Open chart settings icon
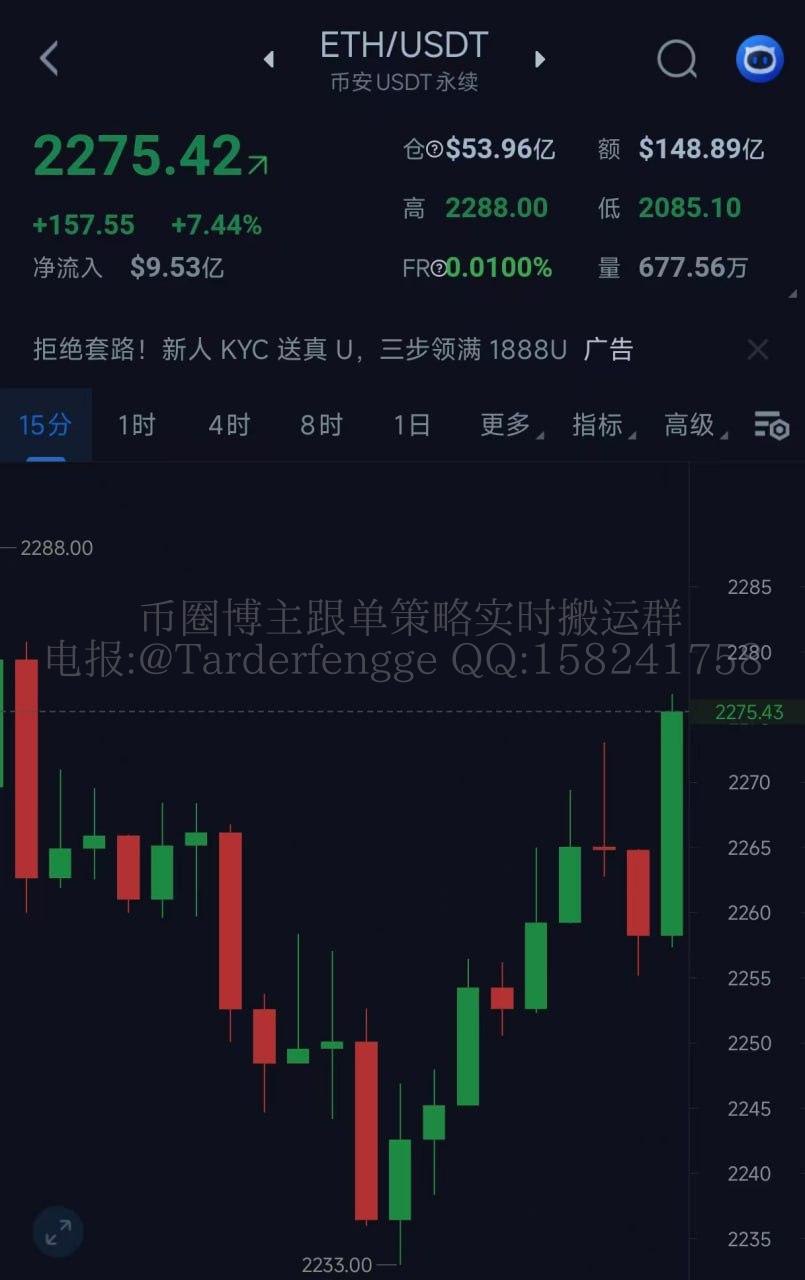Image resolution: width=805 pixels, height=1280 pixels. coord(771,426)
